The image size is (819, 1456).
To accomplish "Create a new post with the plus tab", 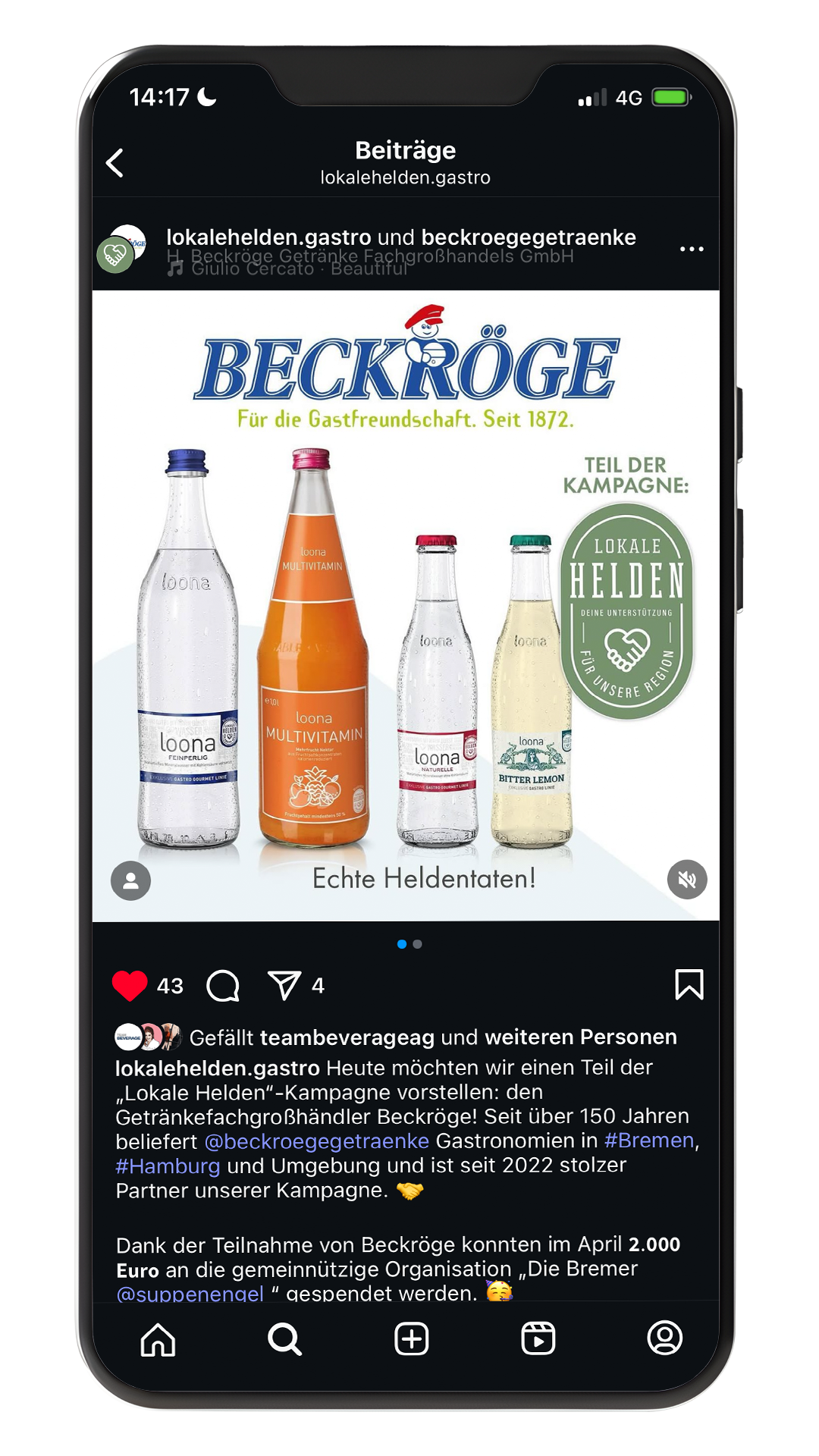I will click(x=411, y=1339).
